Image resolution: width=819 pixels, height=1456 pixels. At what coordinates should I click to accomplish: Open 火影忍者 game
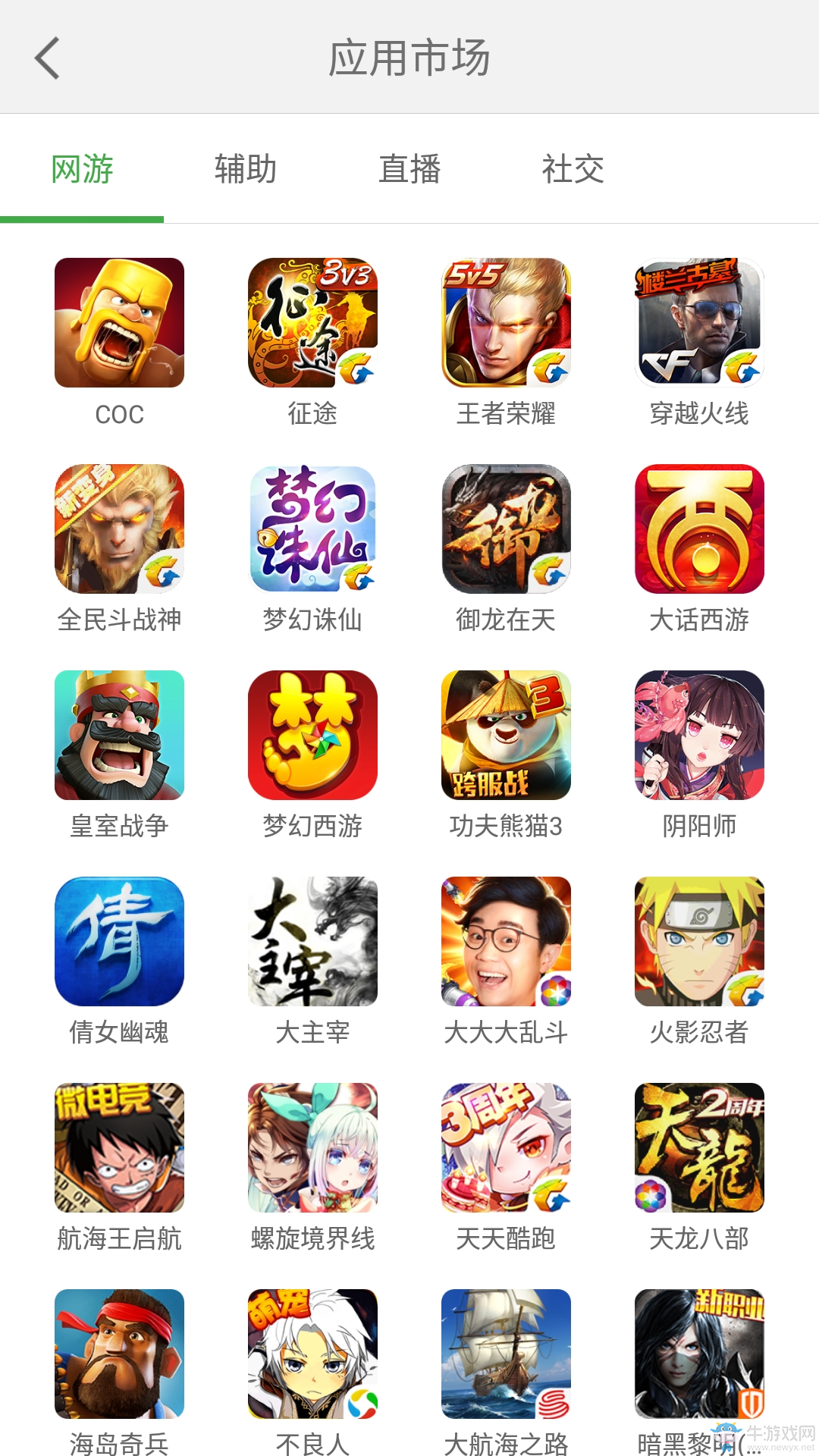coord(699,942)
